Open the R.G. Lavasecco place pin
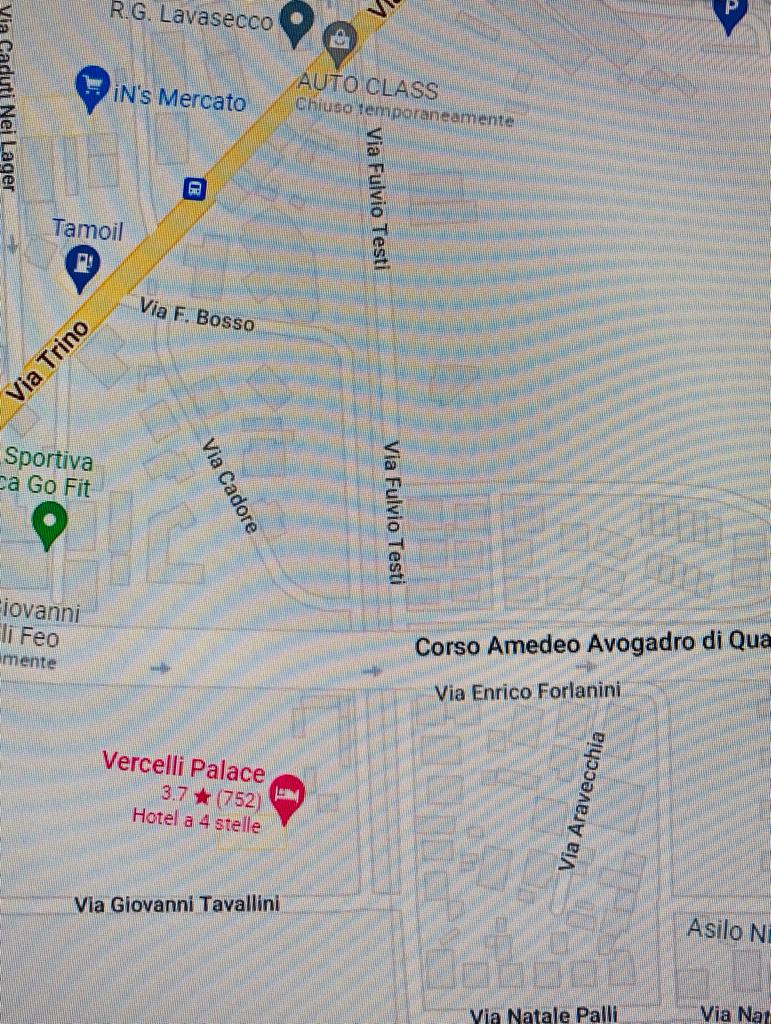The image size is (771, 1024). coord(295,21)
